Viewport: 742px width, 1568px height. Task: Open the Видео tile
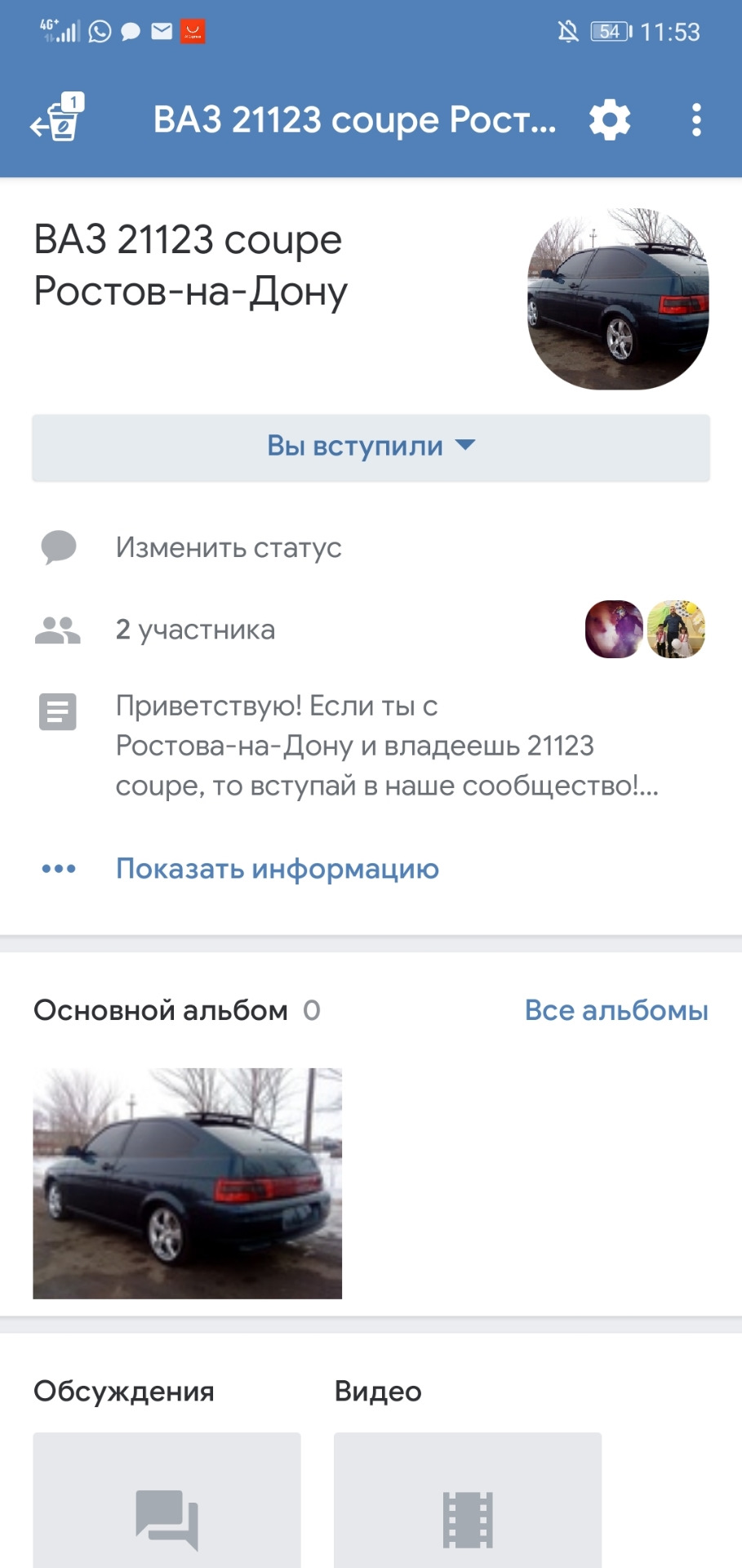pos(468,1501)
